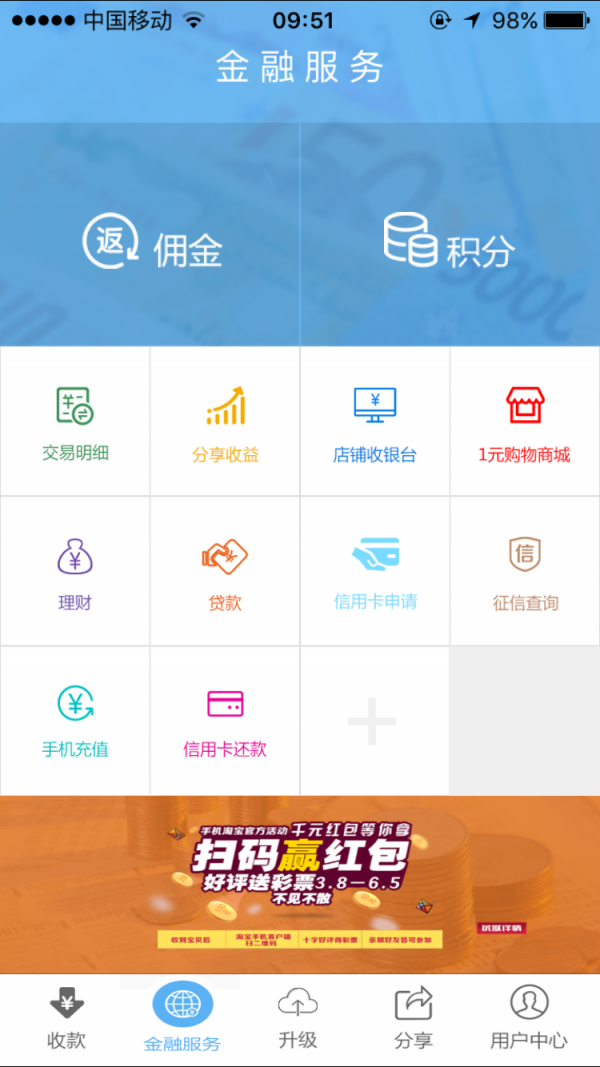This screenshot has width=600, height=1067.
Task: Open the 贷款 loan service
Action: tap(225, 572)
